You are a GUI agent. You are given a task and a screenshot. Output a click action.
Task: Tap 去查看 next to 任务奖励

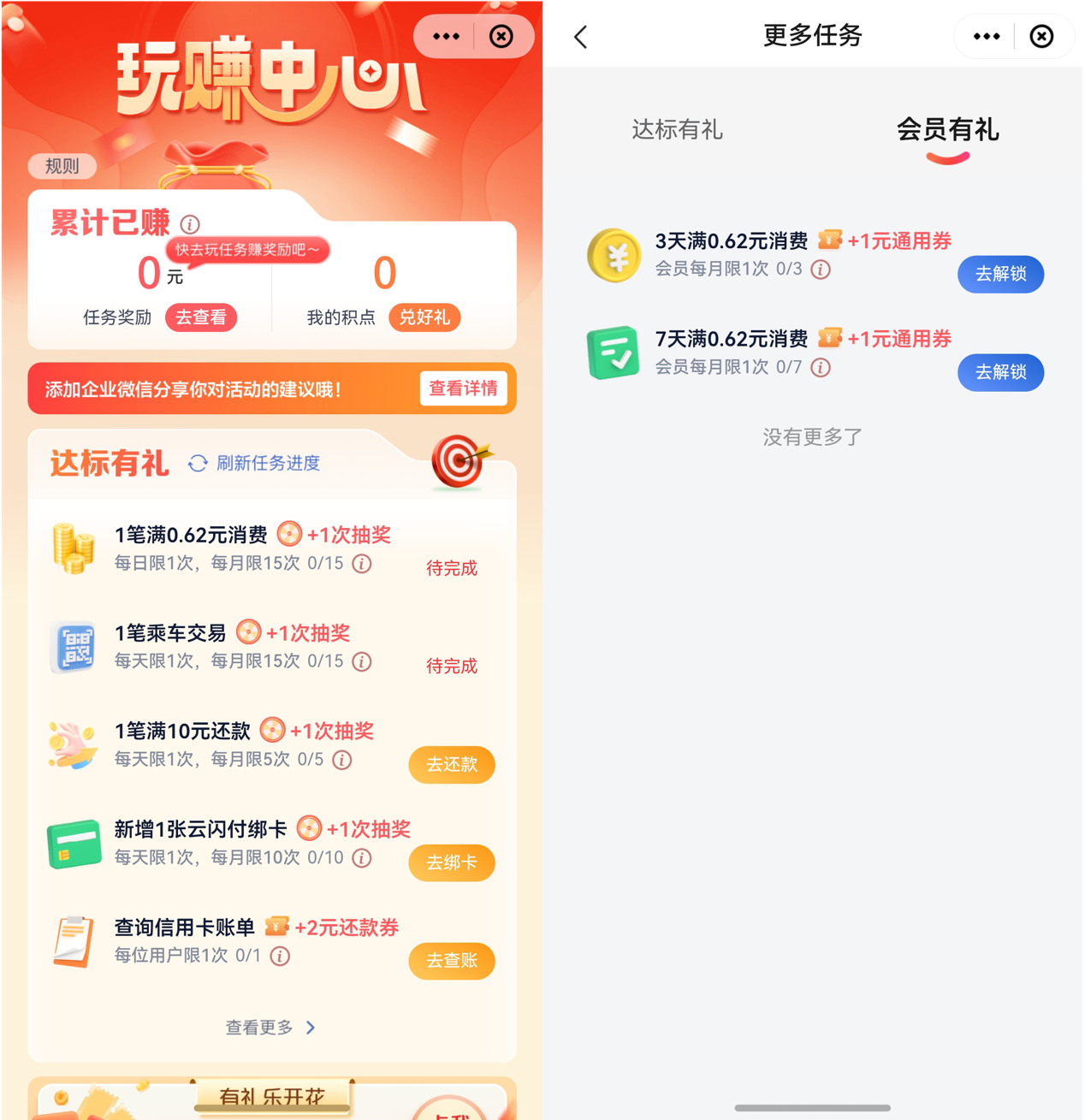(x=201, y=317)
